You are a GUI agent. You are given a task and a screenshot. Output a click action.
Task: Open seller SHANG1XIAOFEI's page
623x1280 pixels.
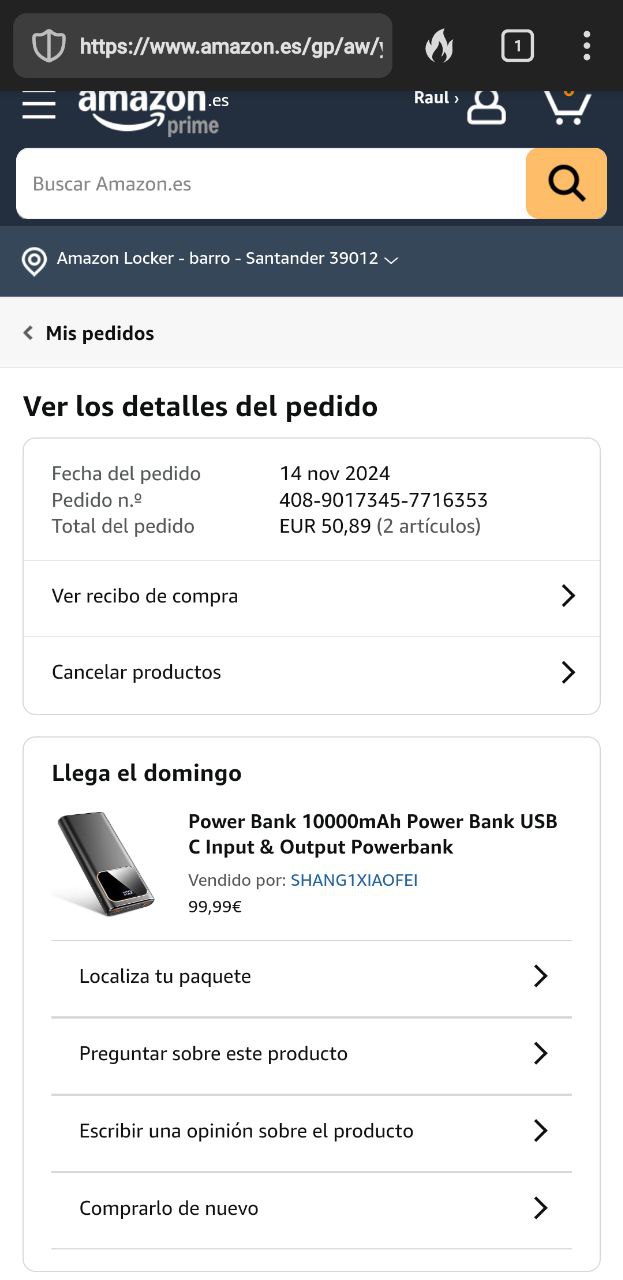pyautogui.click(x=354, y=881)
